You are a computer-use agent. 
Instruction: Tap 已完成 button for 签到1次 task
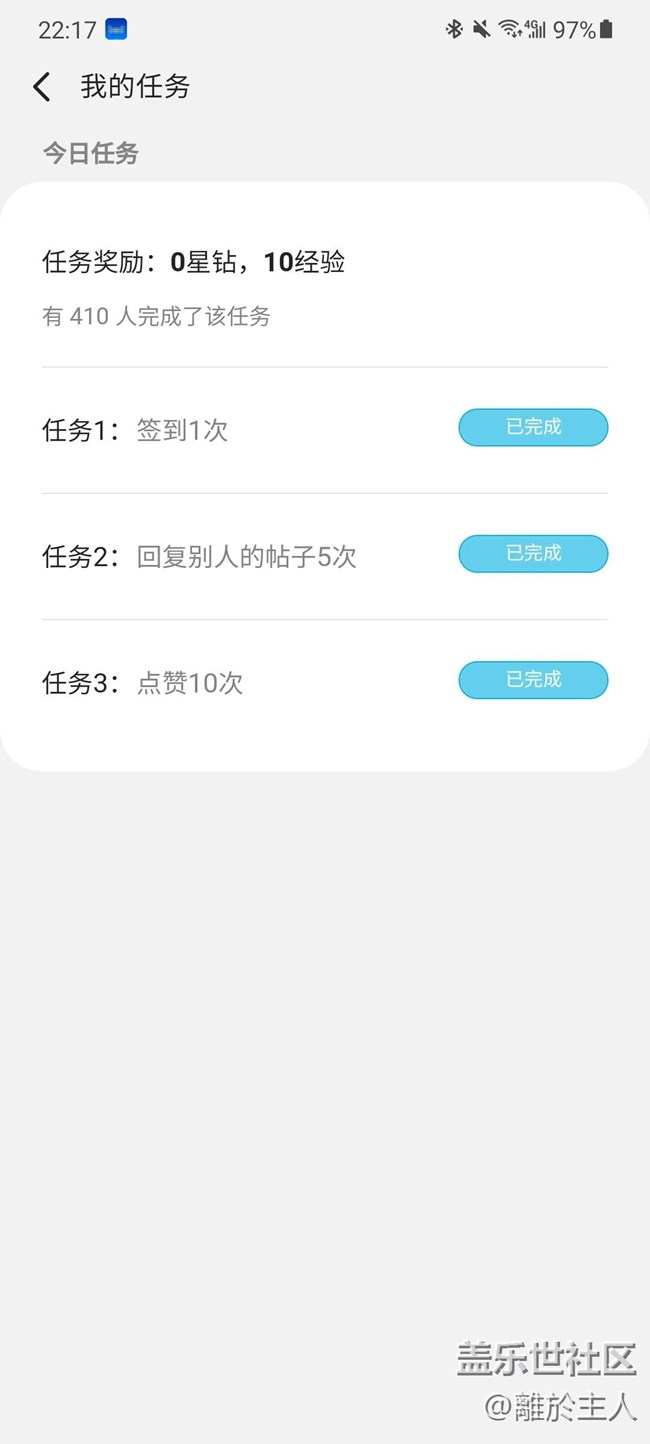[x=533, y=427]
